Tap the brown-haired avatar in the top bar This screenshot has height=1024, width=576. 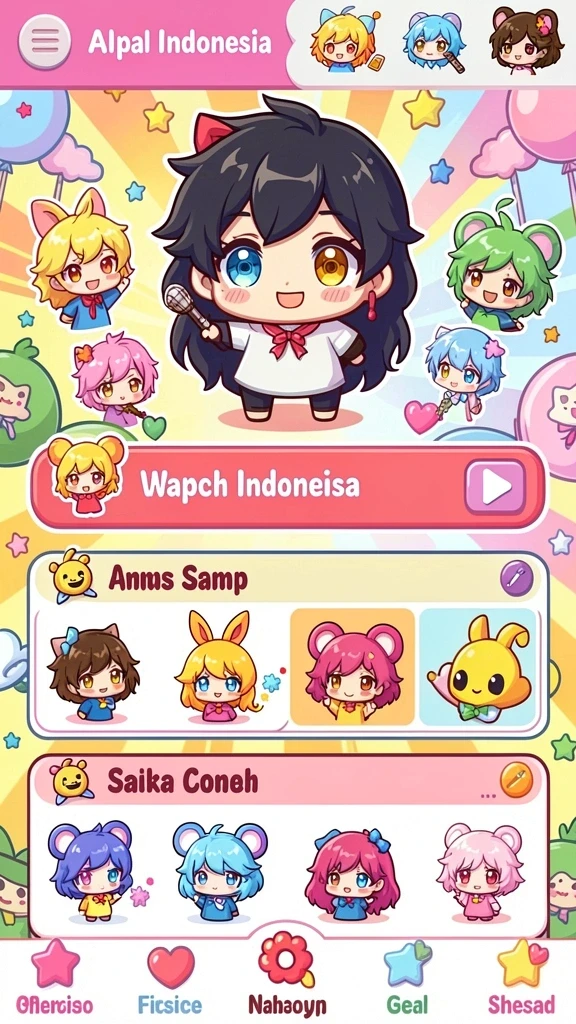coord(524,40)
